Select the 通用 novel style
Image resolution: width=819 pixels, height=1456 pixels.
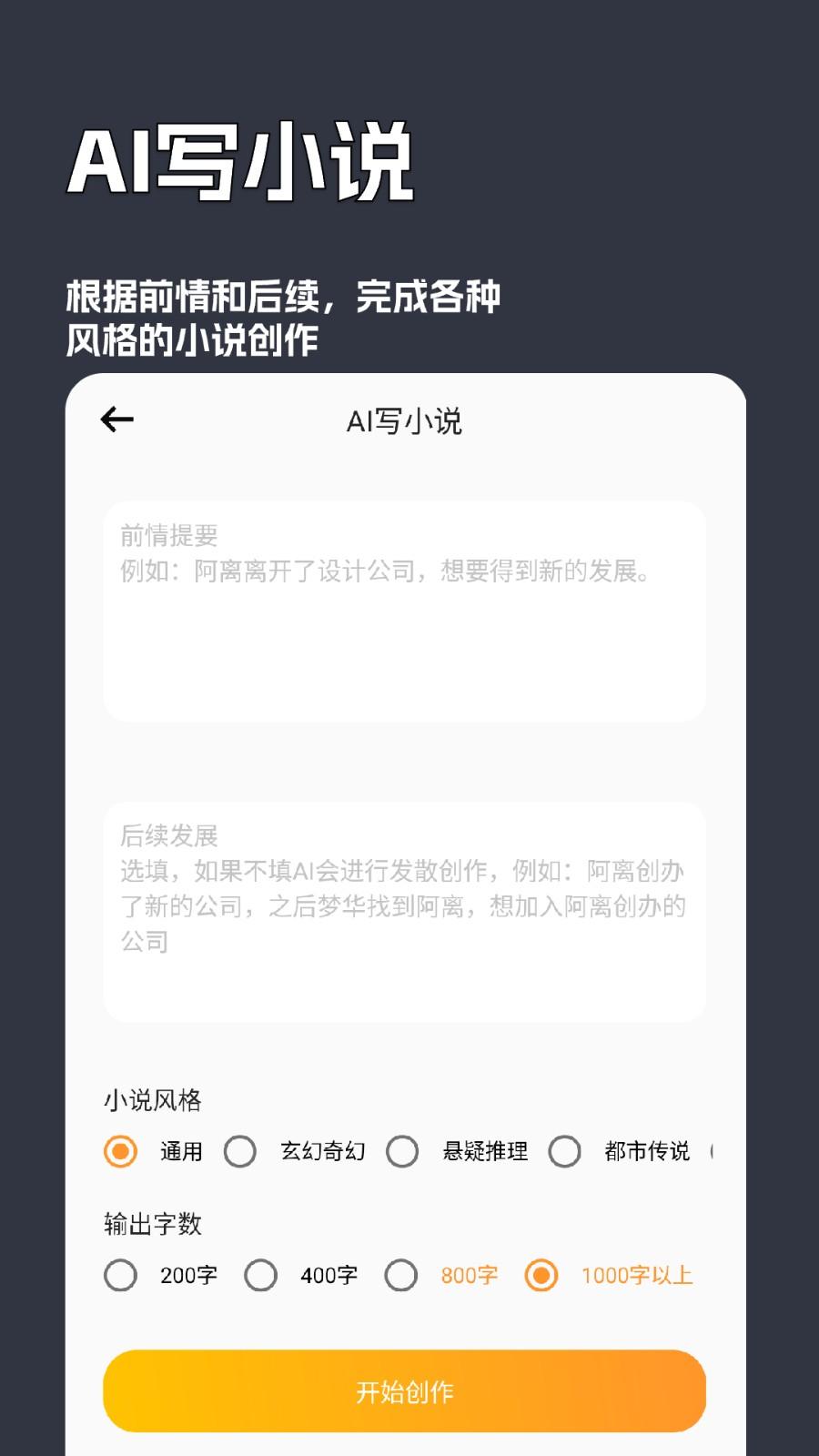(x=118, y=1151)
